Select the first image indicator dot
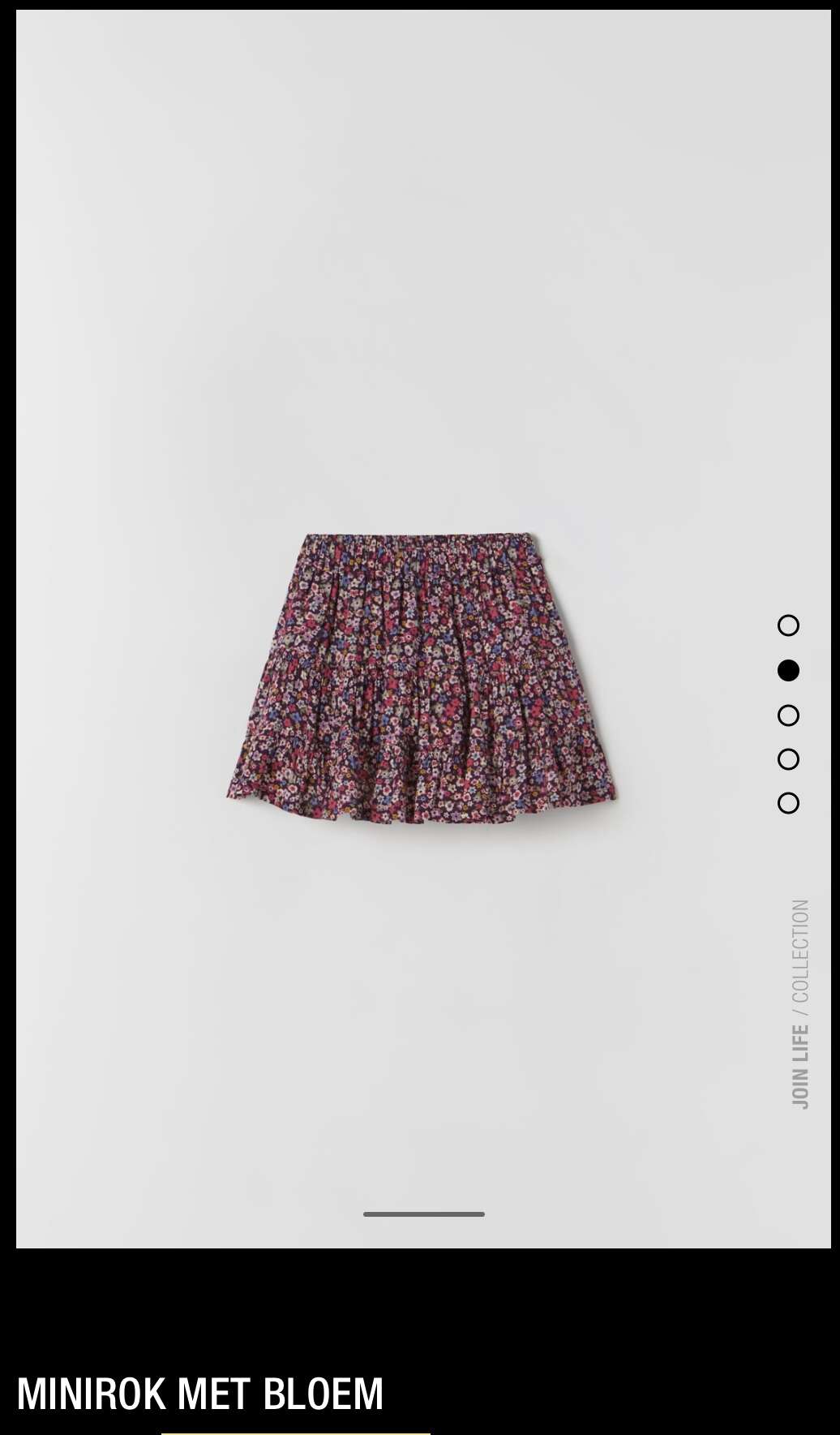The height and width of the screenshot is (1435, 840). (788, 625)
